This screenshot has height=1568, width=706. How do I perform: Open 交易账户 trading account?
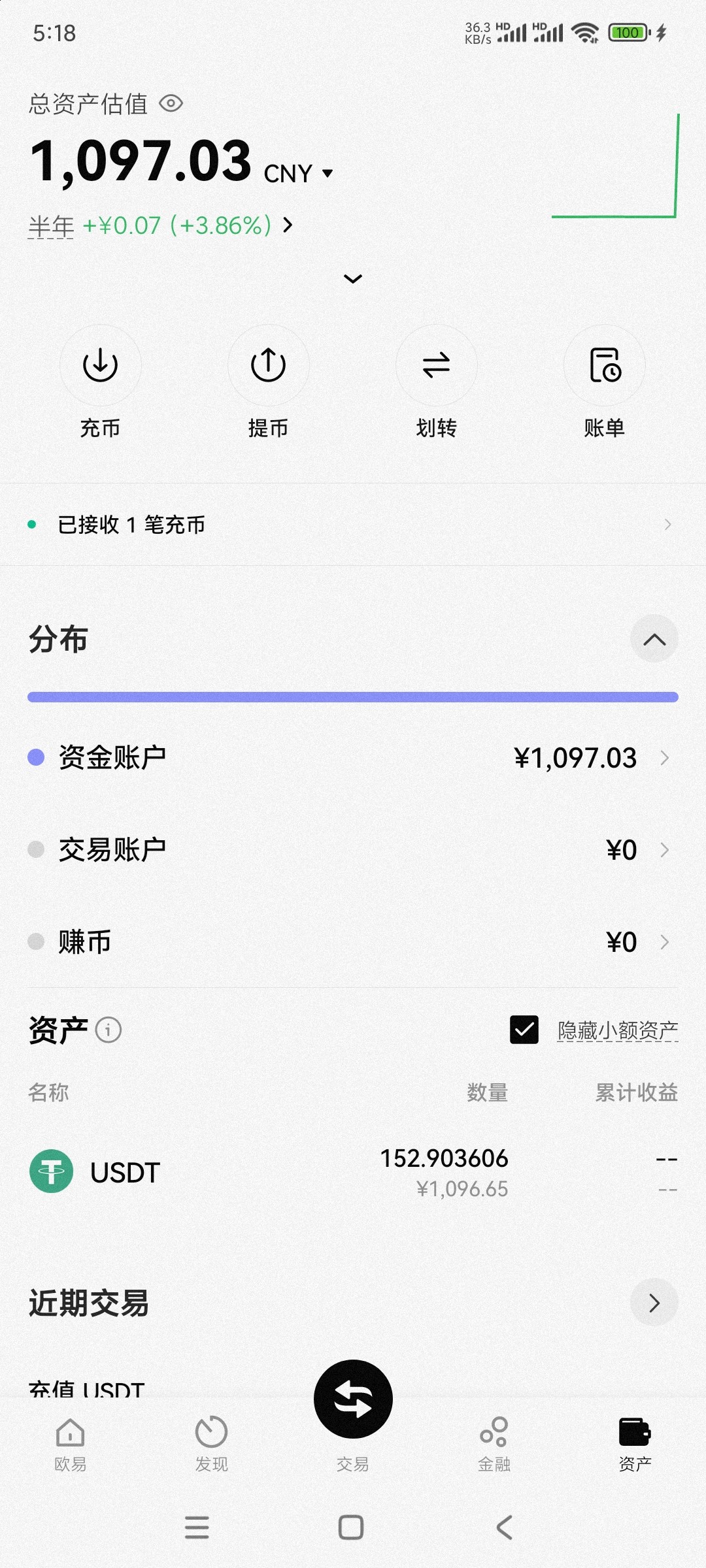click(x=353, y=850)
